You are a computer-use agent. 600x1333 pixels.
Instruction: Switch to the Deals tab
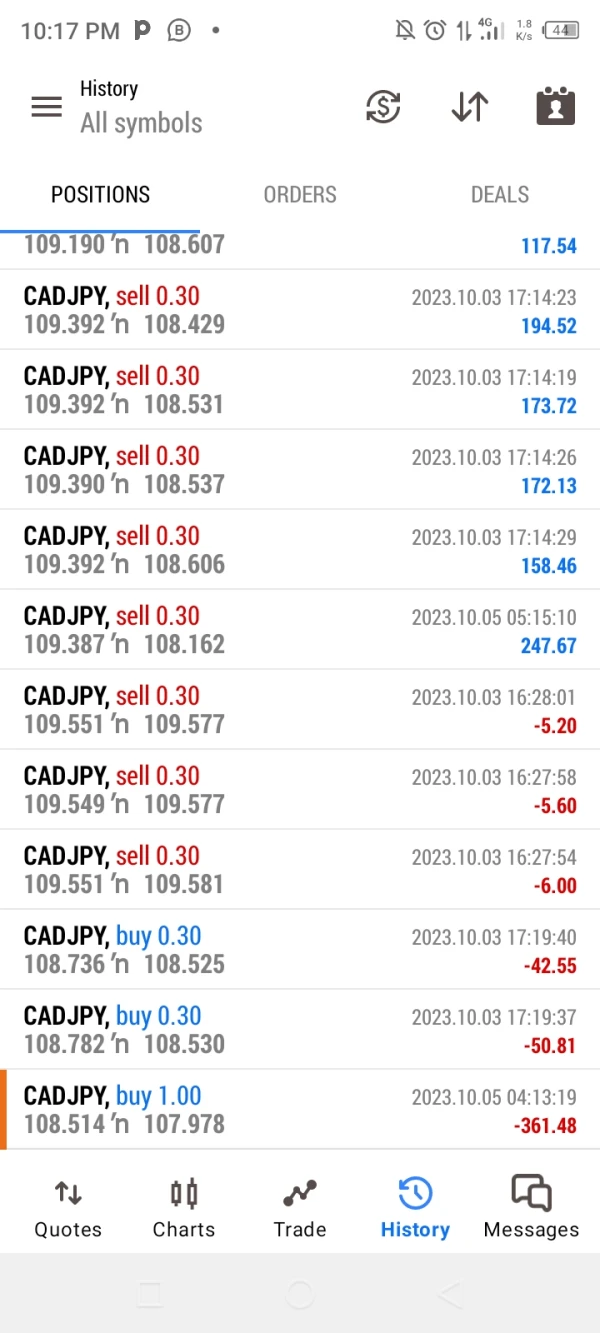[x=500, y=195]
